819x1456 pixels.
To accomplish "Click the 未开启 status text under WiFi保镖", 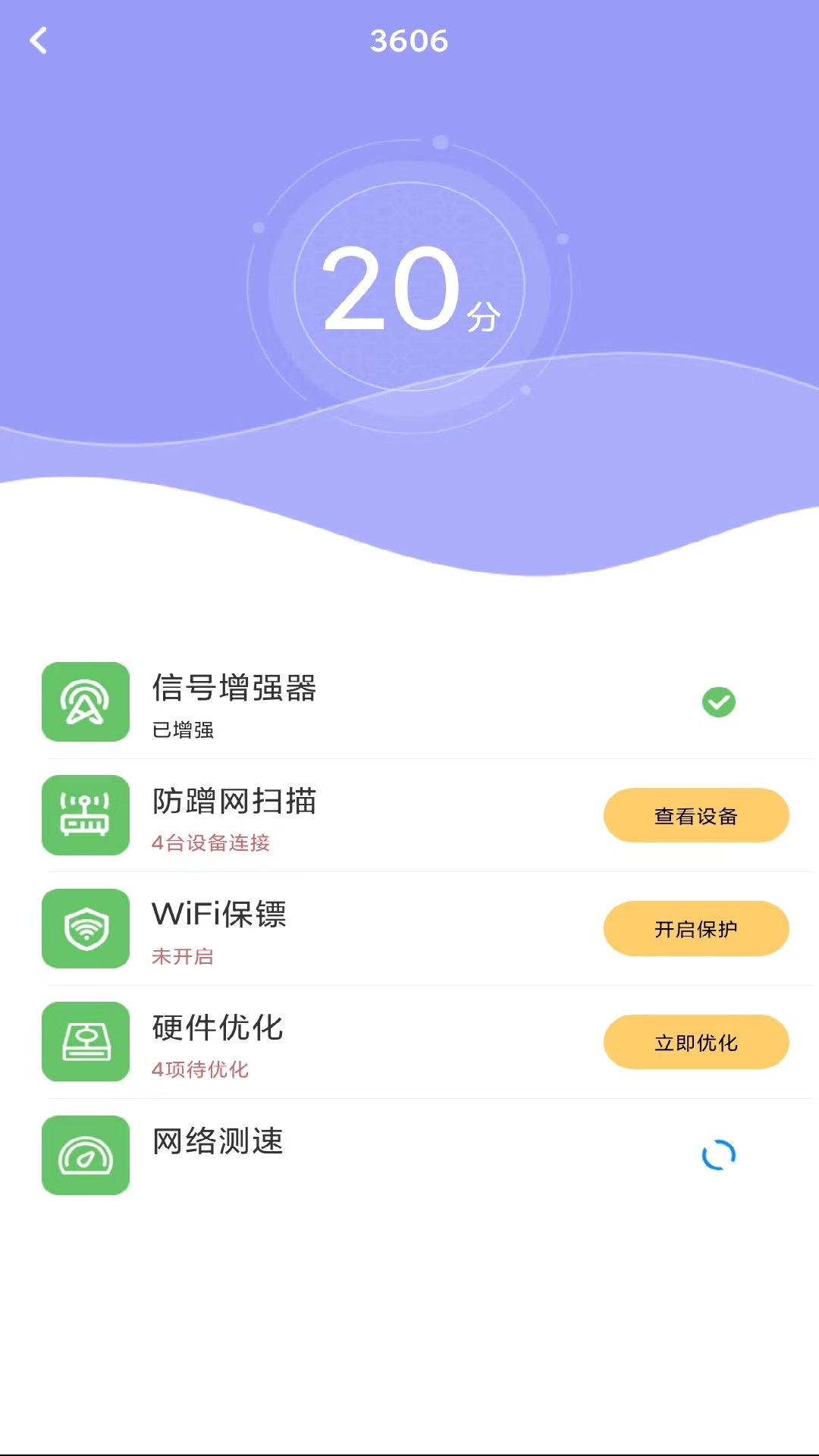I will click(182, 957).
